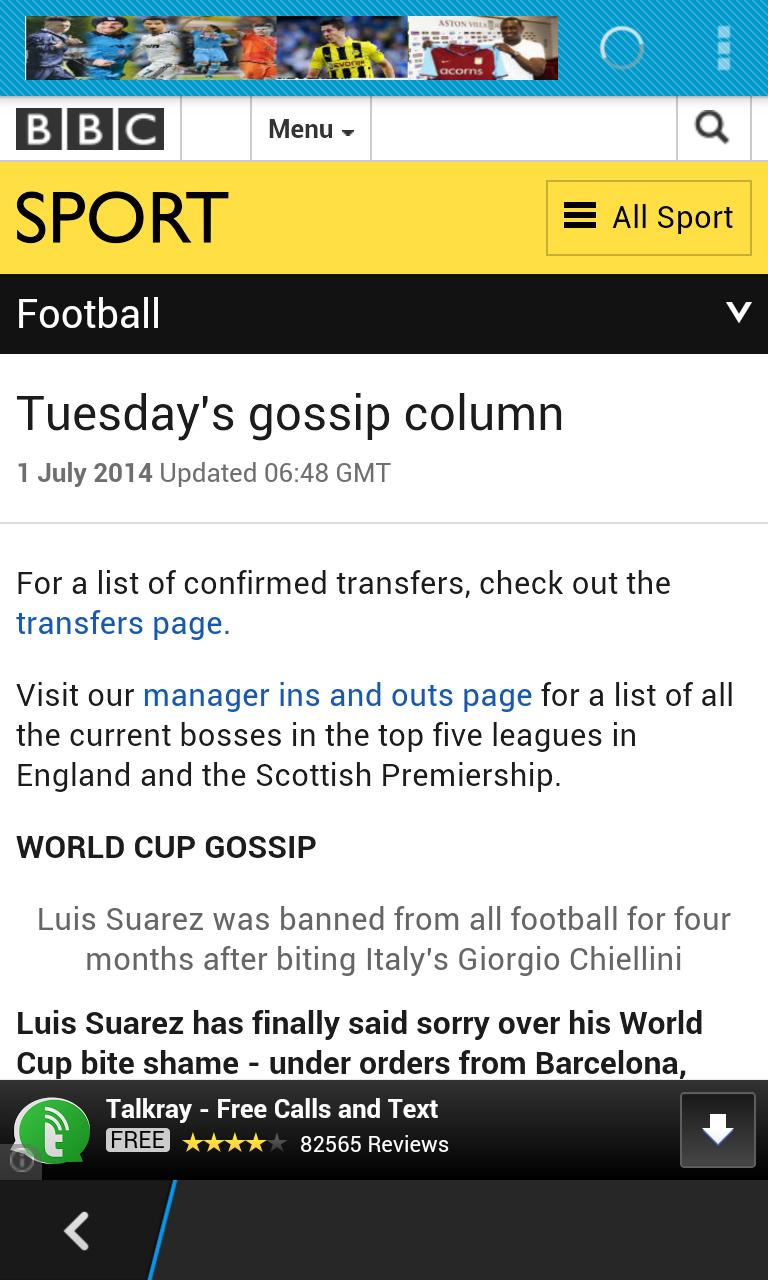Screen dimensions: 768x1280
Task: Download Talkray from the ad banner
Action: (717, 1130)
